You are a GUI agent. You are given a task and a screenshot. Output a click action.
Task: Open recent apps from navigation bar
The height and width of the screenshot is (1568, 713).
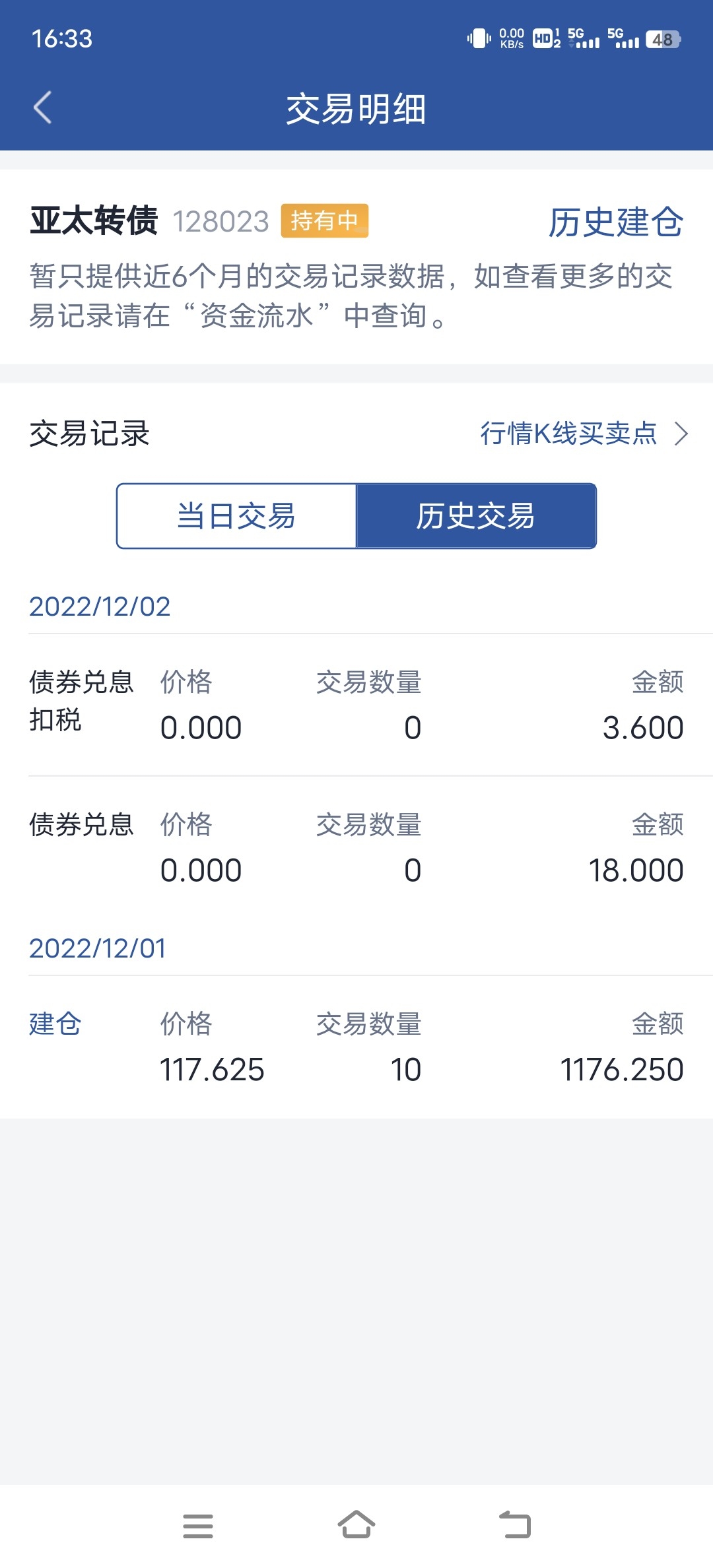point(198,1526)
